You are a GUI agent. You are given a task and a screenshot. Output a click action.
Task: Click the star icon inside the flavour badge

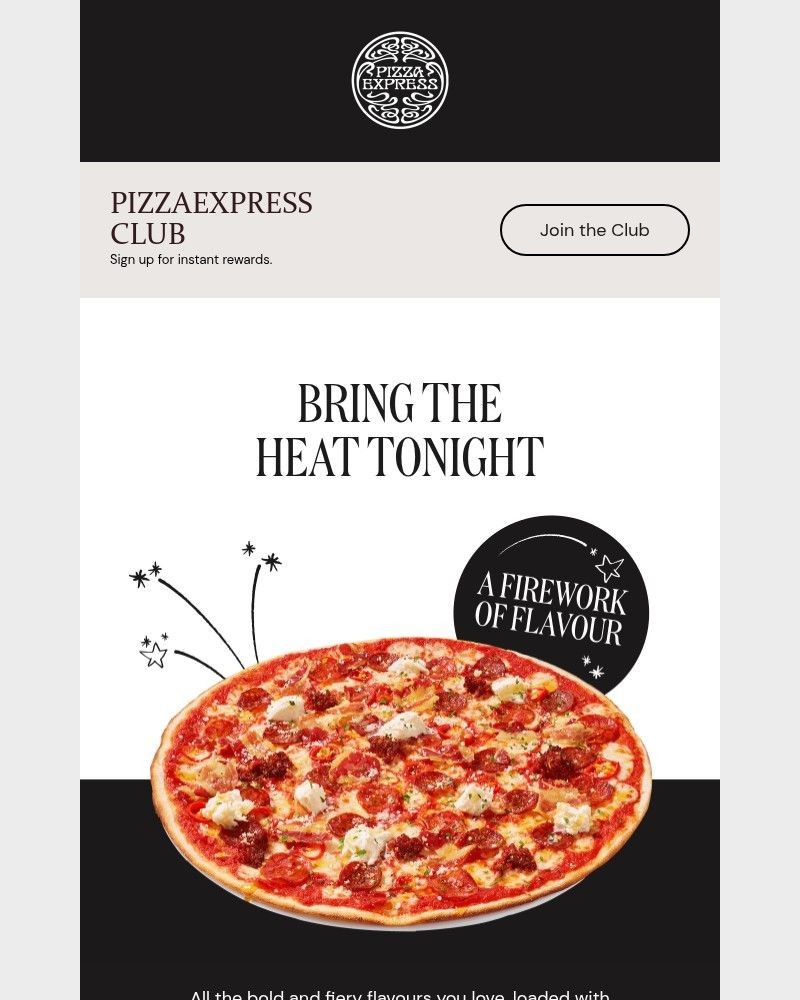609,567
